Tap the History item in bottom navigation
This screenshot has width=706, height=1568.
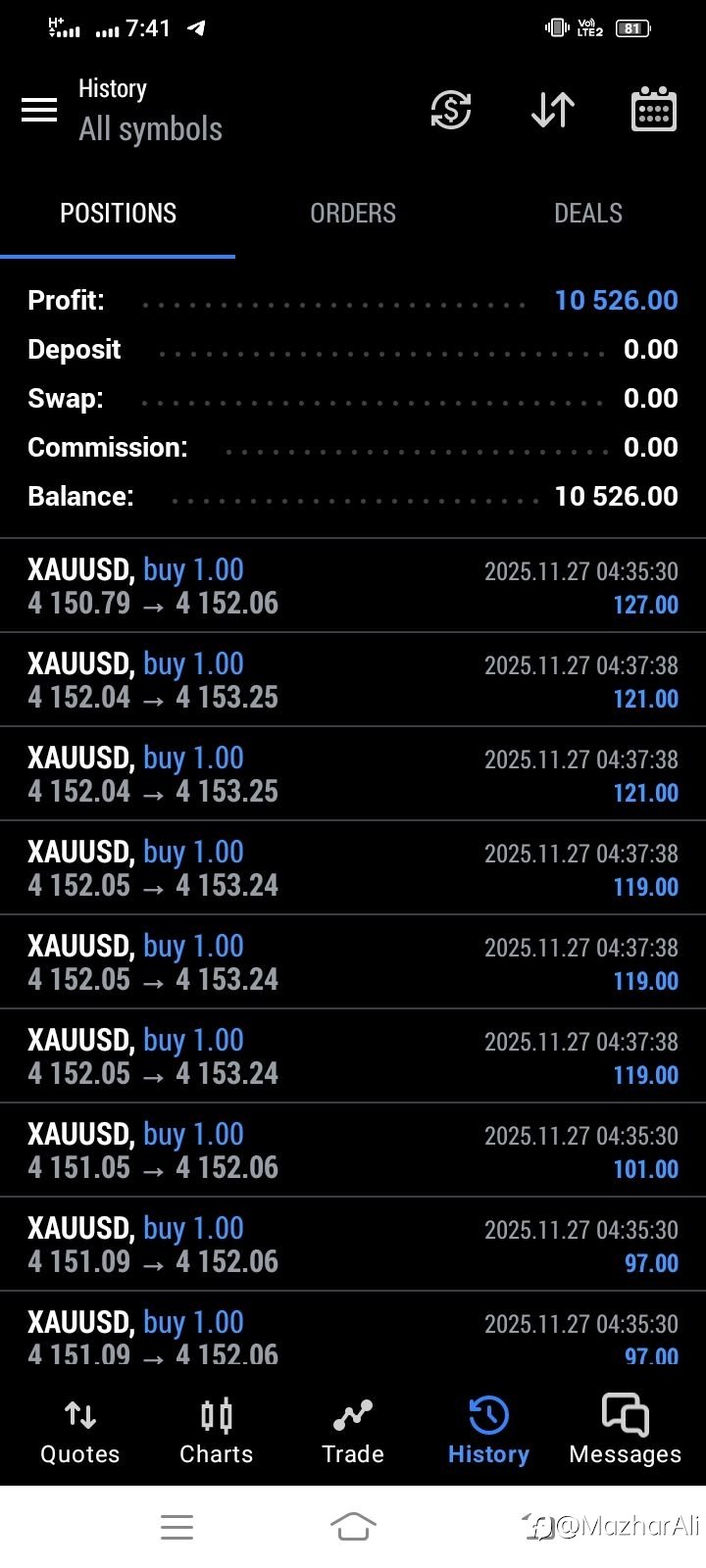[x=488, y=1431]
